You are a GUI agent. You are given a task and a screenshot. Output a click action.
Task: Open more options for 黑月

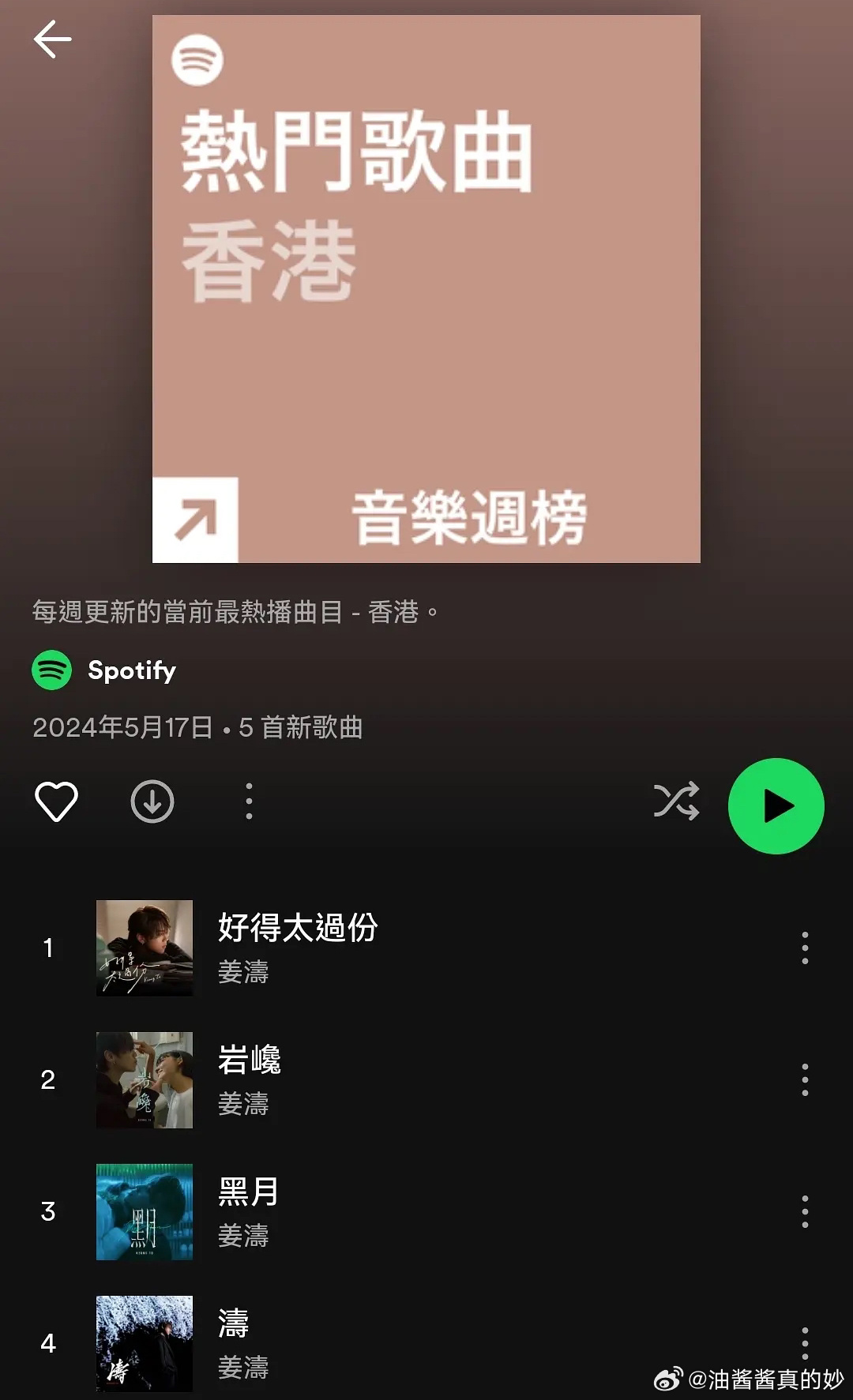pyautogui.click(x=805, y=1211)
